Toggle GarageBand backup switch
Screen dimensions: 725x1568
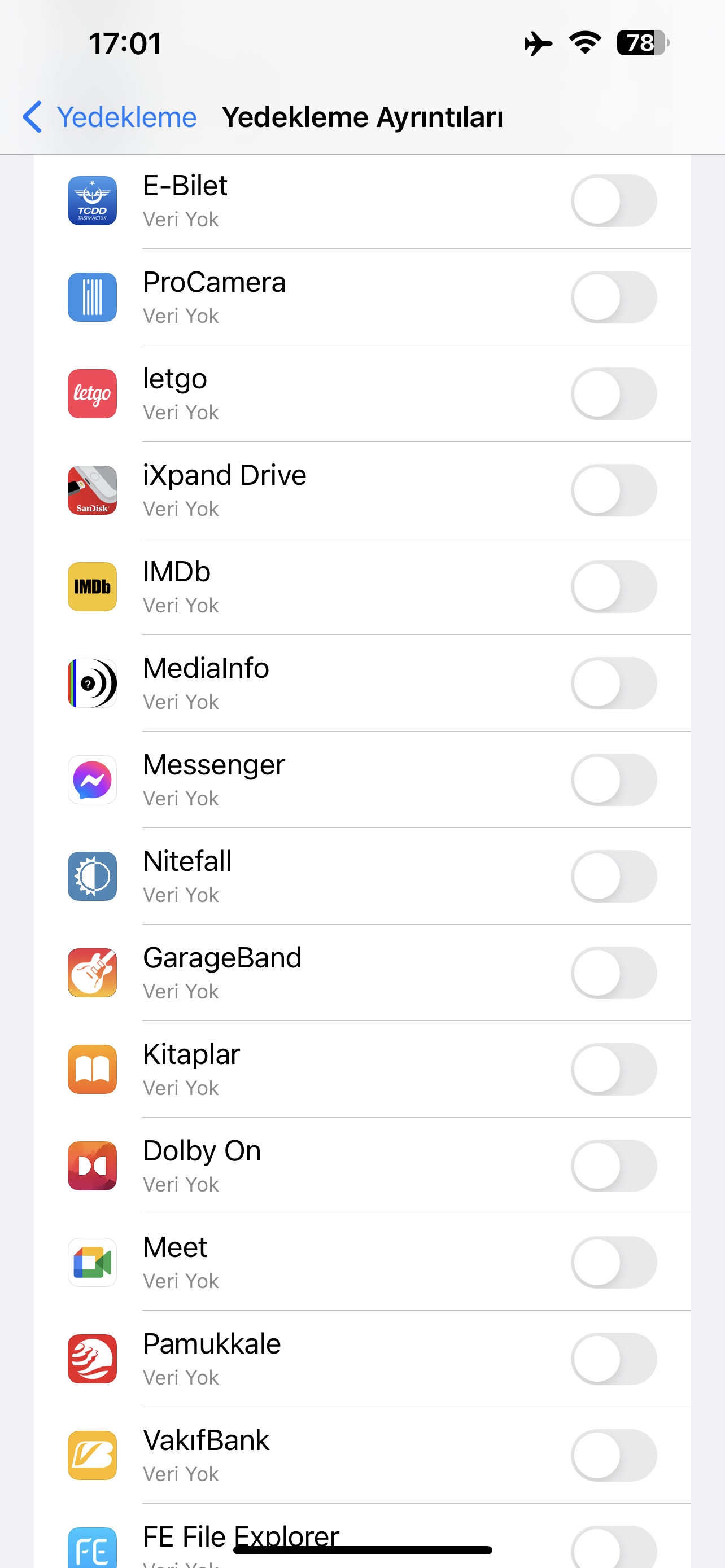[x=614, y=973]
